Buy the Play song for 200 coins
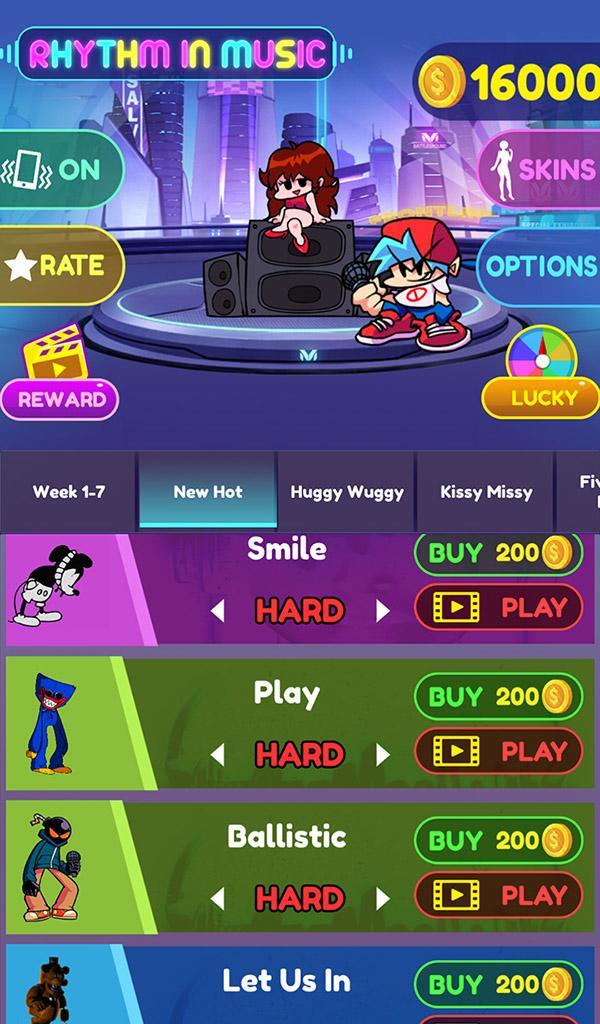 [498, 696]
